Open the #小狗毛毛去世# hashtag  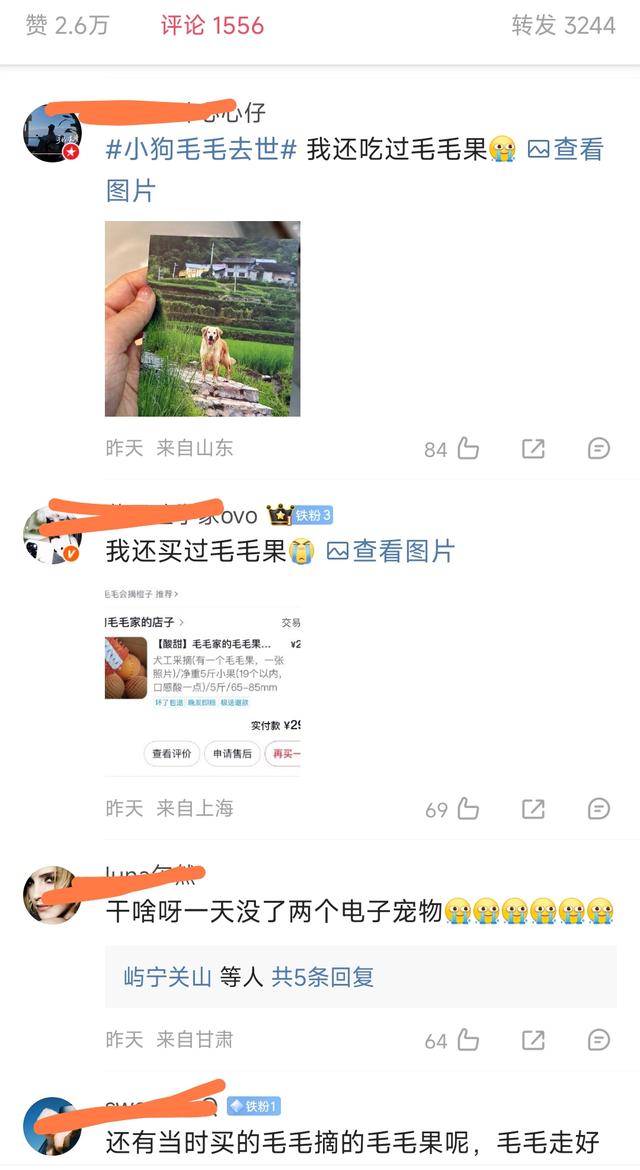(x=202, y=150)
